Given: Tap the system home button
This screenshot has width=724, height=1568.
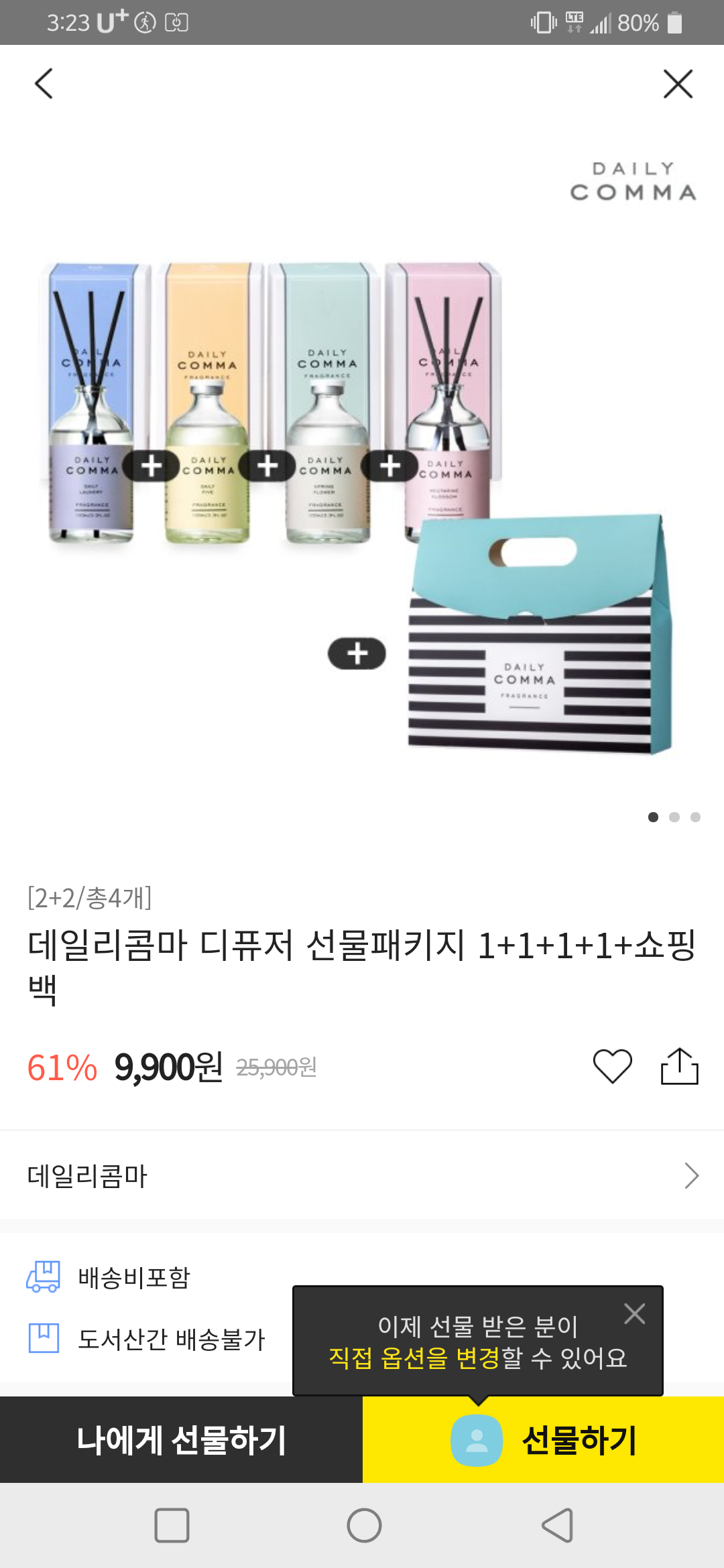Looking at the screenshot, I should pyautogui.click(x=364, y=1526).
